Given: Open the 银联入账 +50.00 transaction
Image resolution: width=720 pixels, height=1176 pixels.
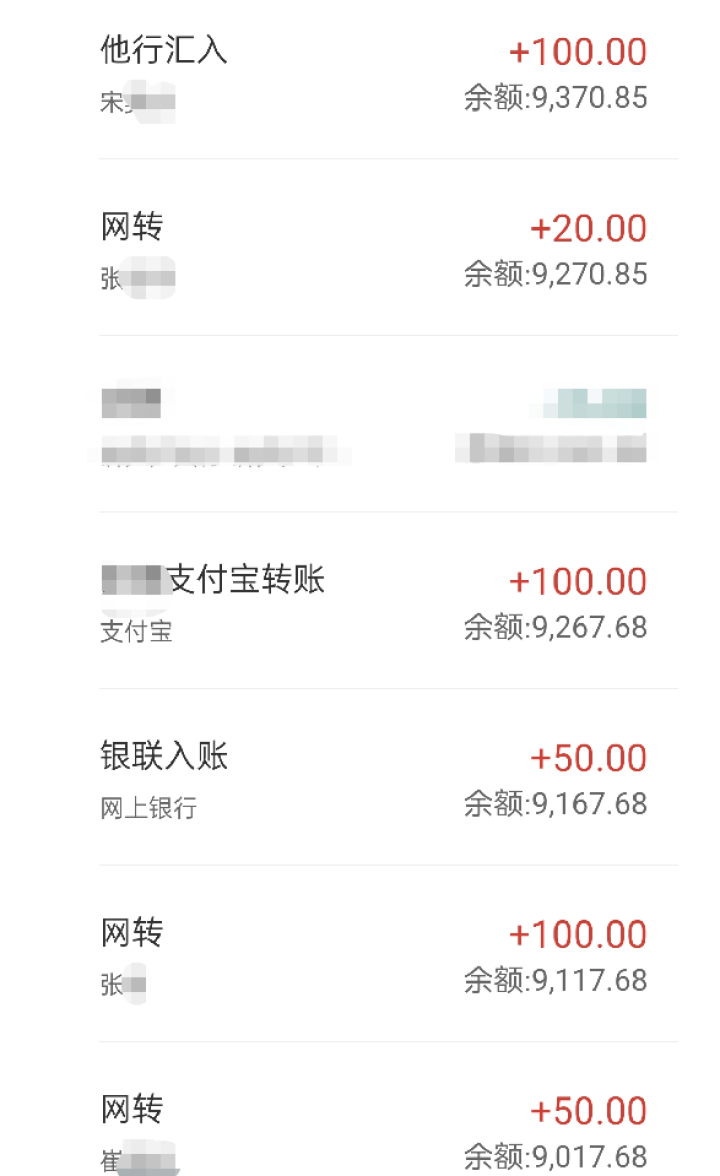Looking at the screenshot, I should [x=388, y=777].
